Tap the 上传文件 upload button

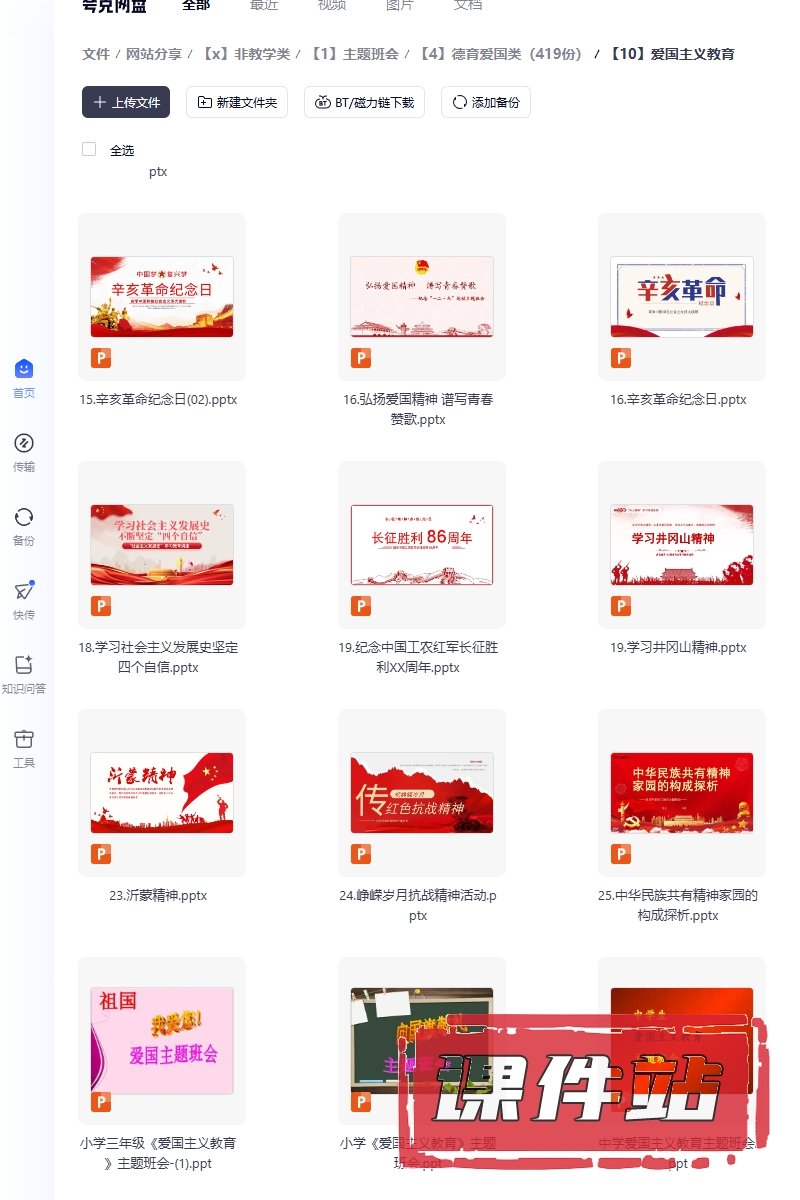126,102
